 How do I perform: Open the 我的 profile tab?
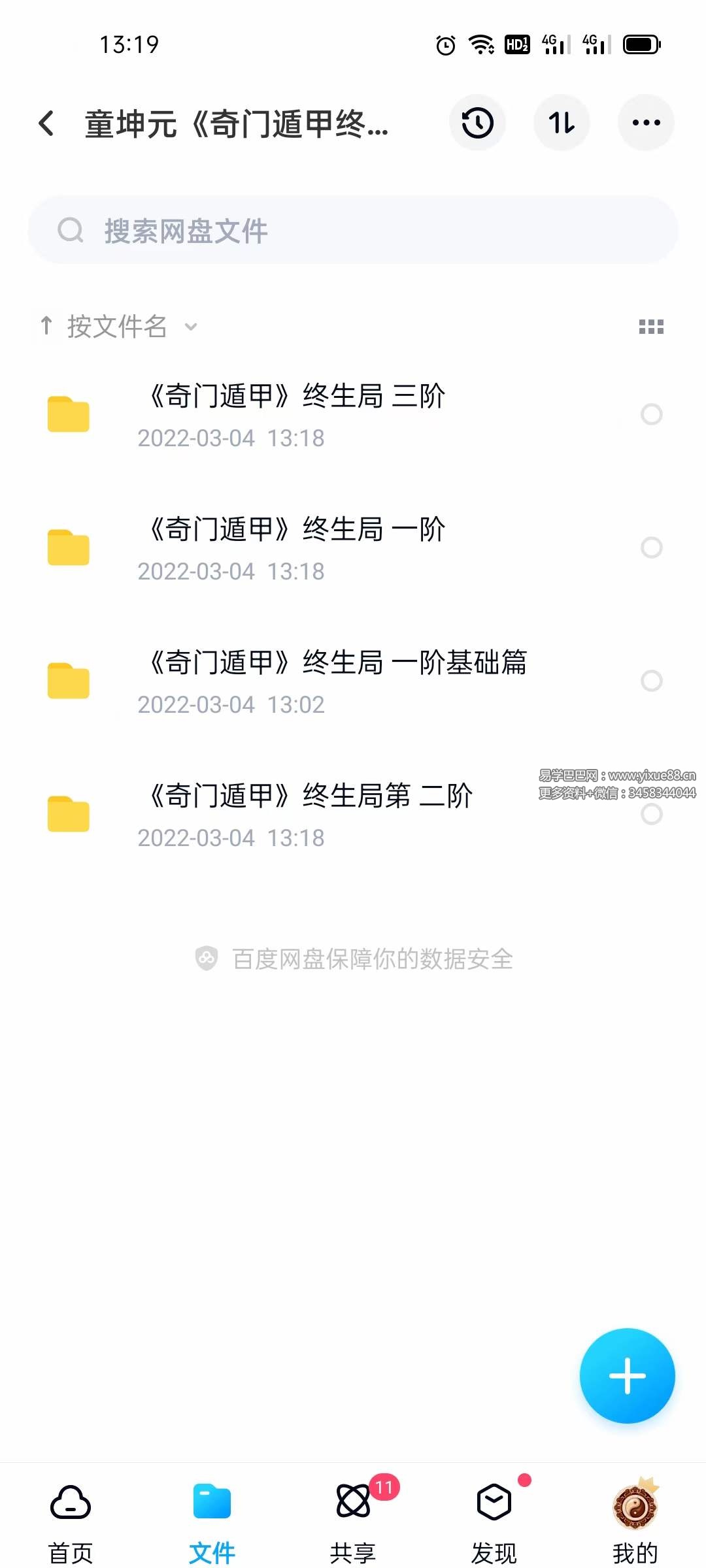[636, 1505]
